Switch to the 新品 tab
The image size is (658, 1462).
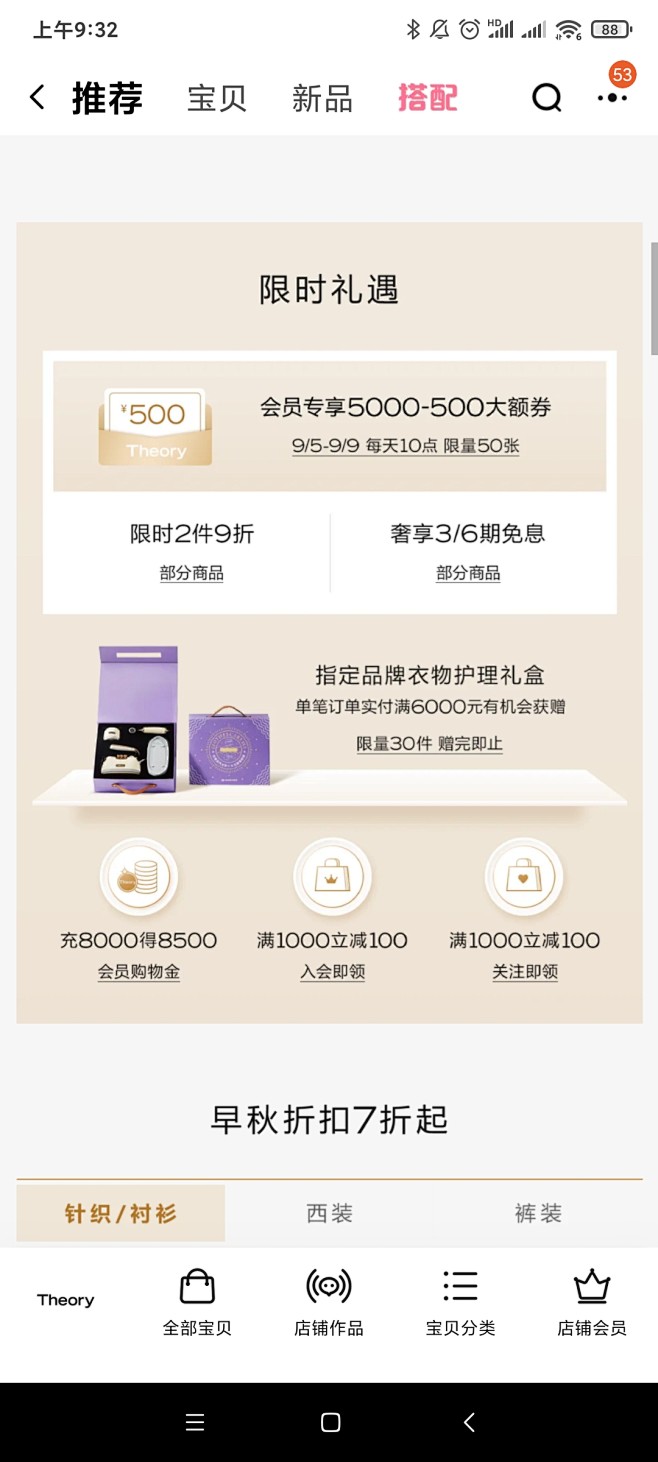[322, 98]
